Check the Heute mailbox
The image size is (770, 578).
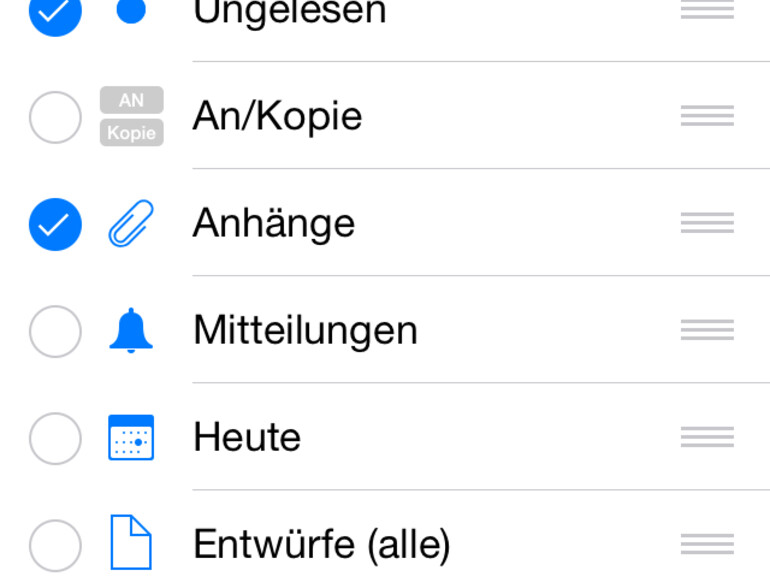pyautogui.click(x=55, y=438)
